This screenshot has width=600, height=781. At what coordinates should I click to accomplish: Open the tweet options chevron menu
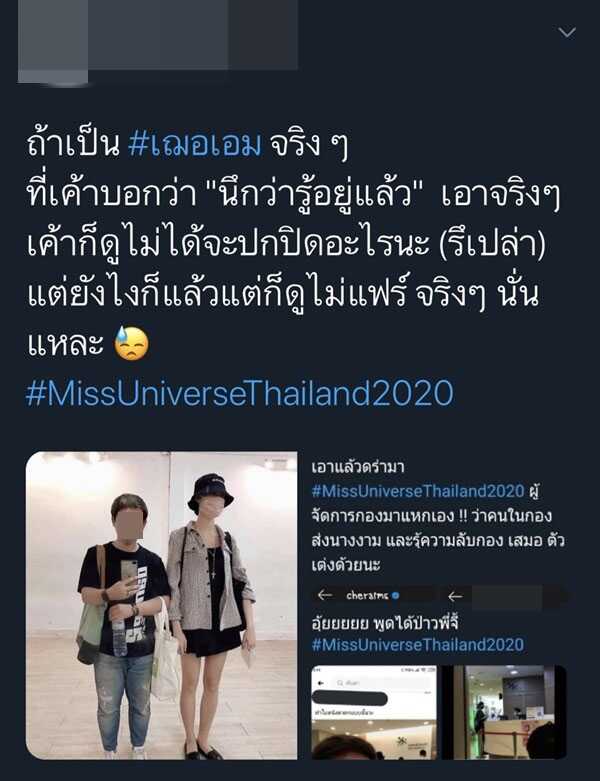tap(567, 33)
